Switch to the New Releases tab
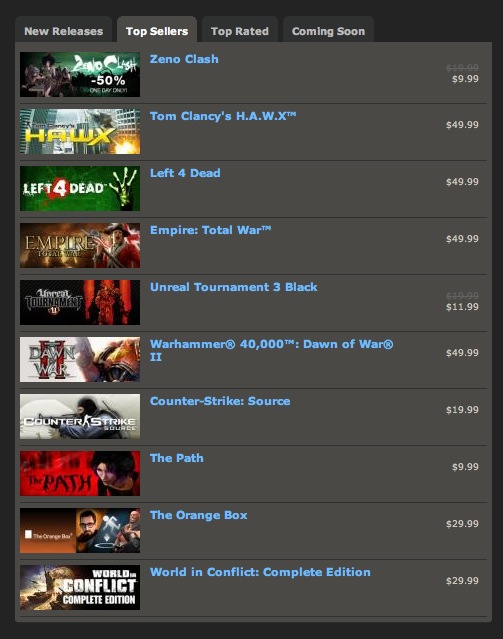 coord(64,31)
